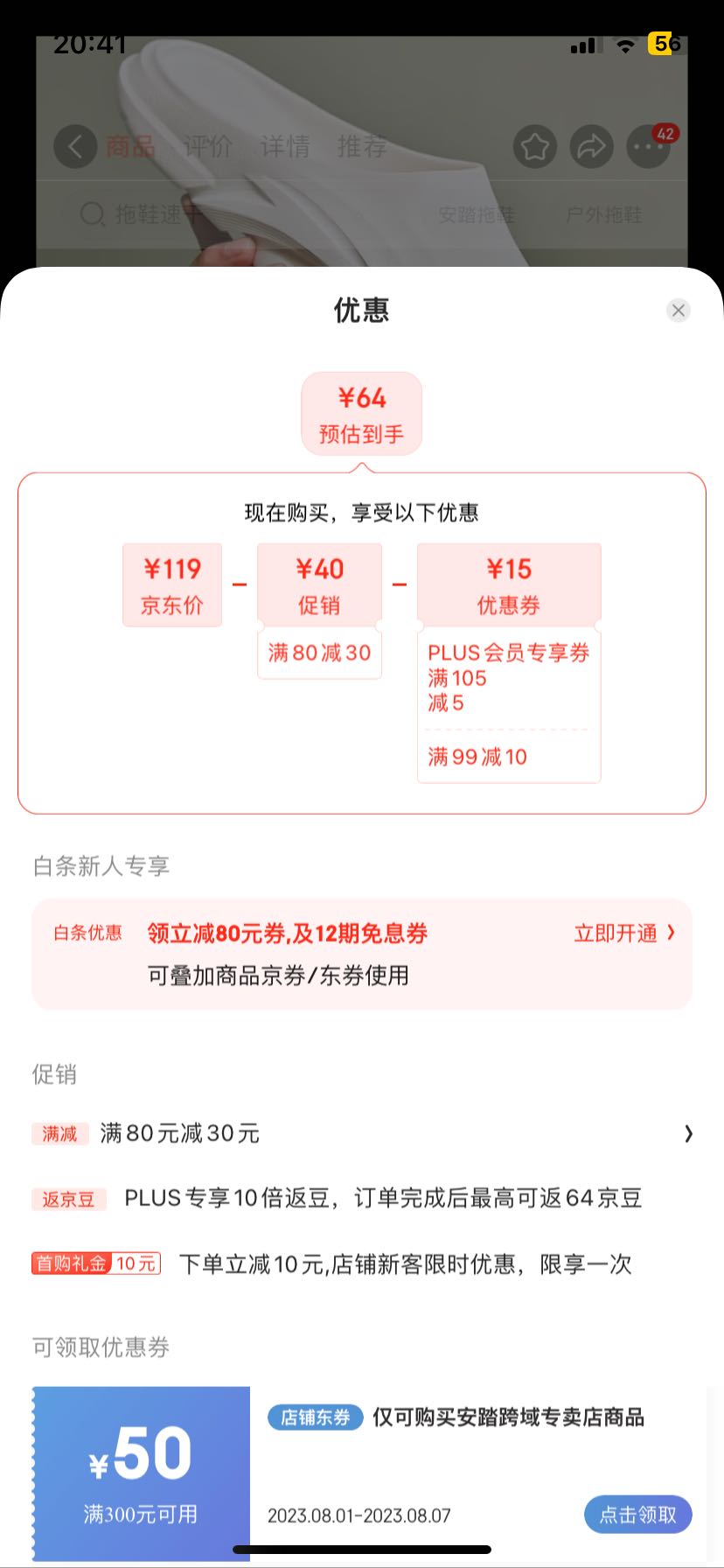
Task: Select the 店铺东券 coupon label
Action: click(x=315, y=1417)
